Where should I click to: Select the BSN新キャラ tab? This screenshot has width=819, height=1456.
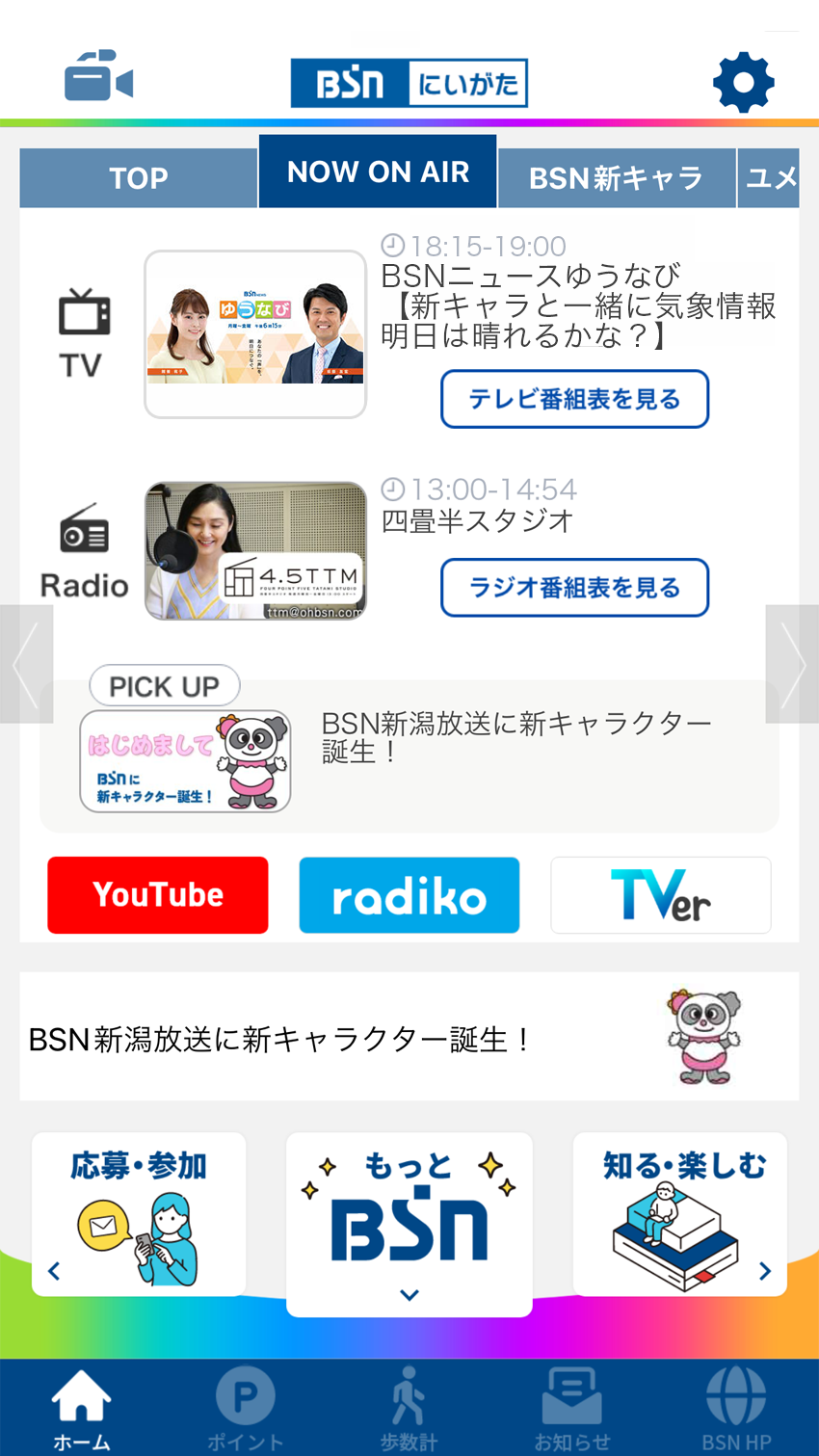point(616,178)
